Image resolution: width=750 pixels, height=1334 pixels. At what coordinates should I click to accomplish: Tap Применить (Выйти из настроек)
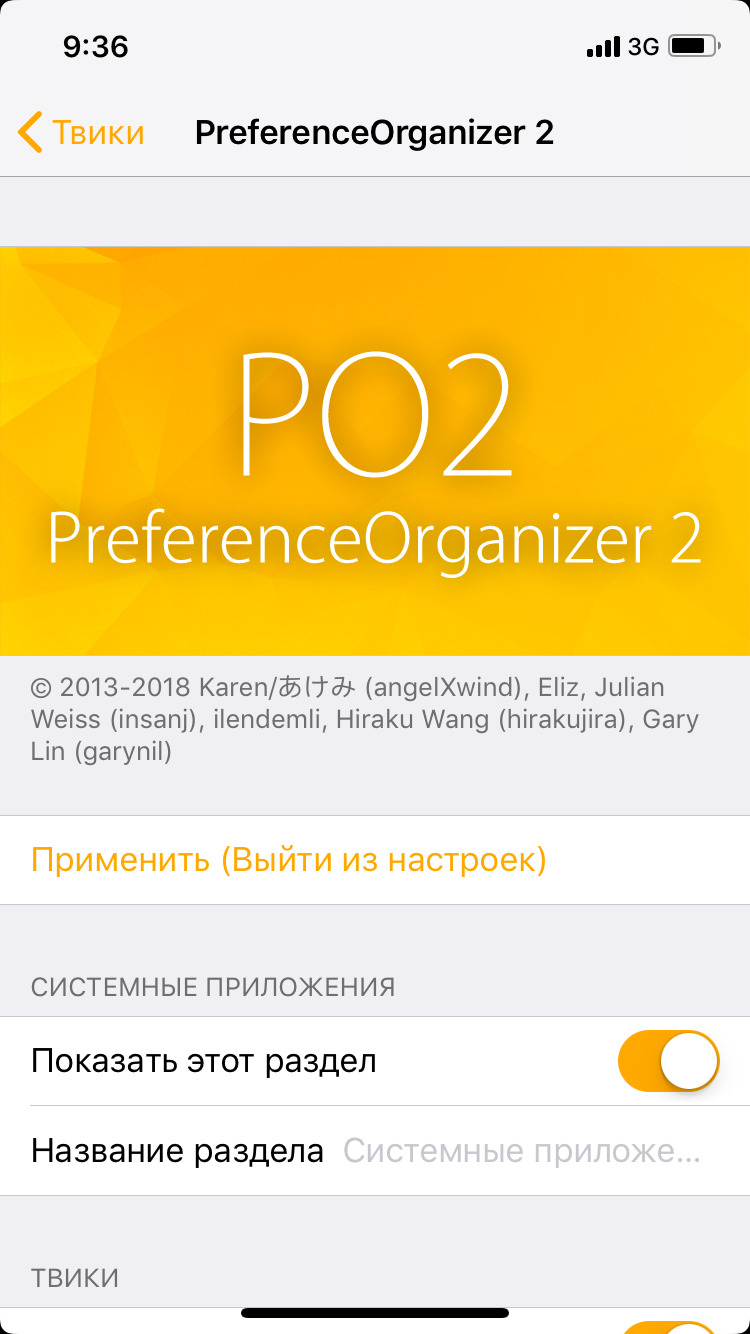pyautogui.click(x=289, y=860)
